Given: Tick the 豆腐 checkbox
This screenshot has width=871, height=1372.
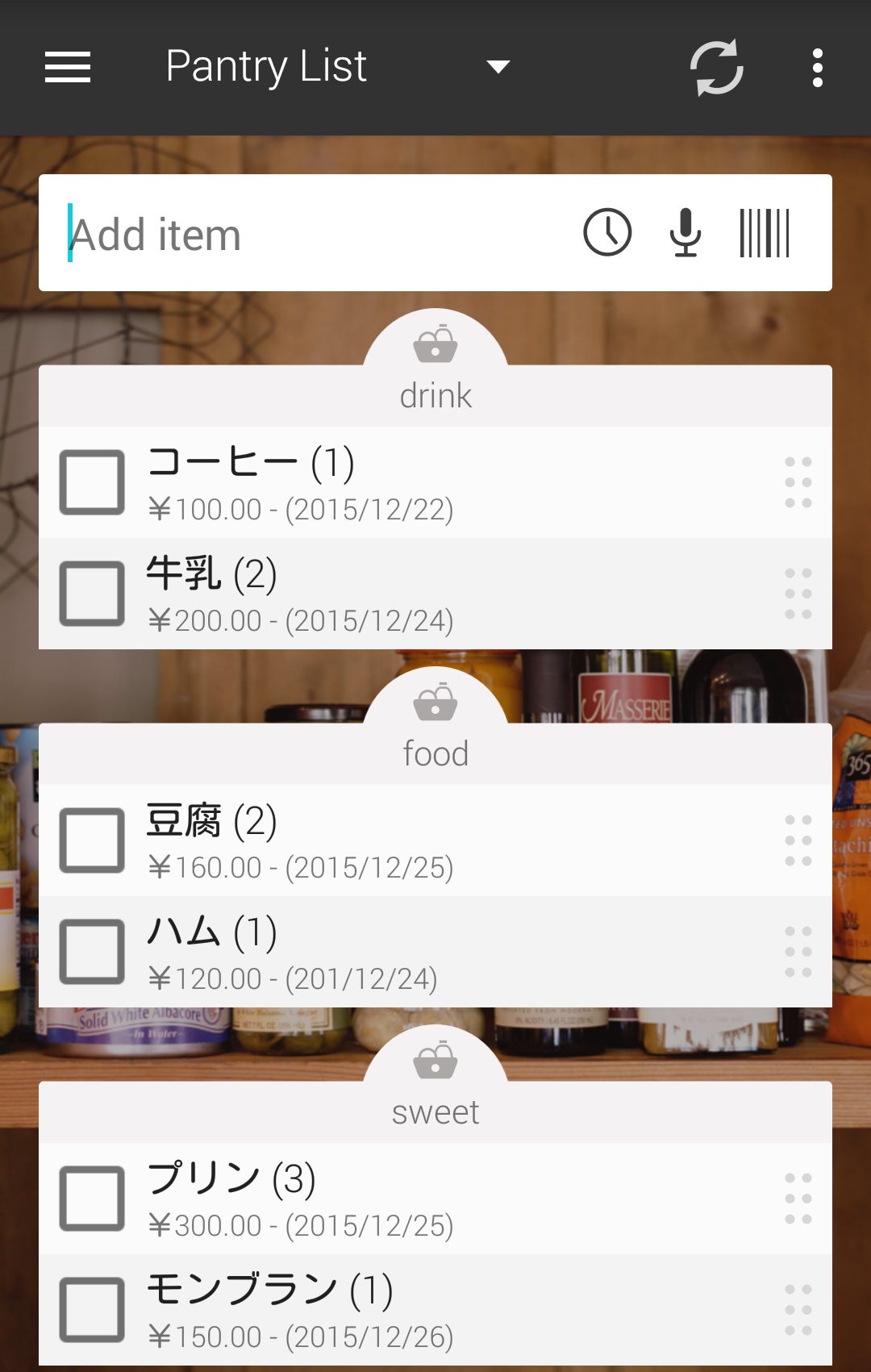Looking at the screenshot, I should 92,840.
